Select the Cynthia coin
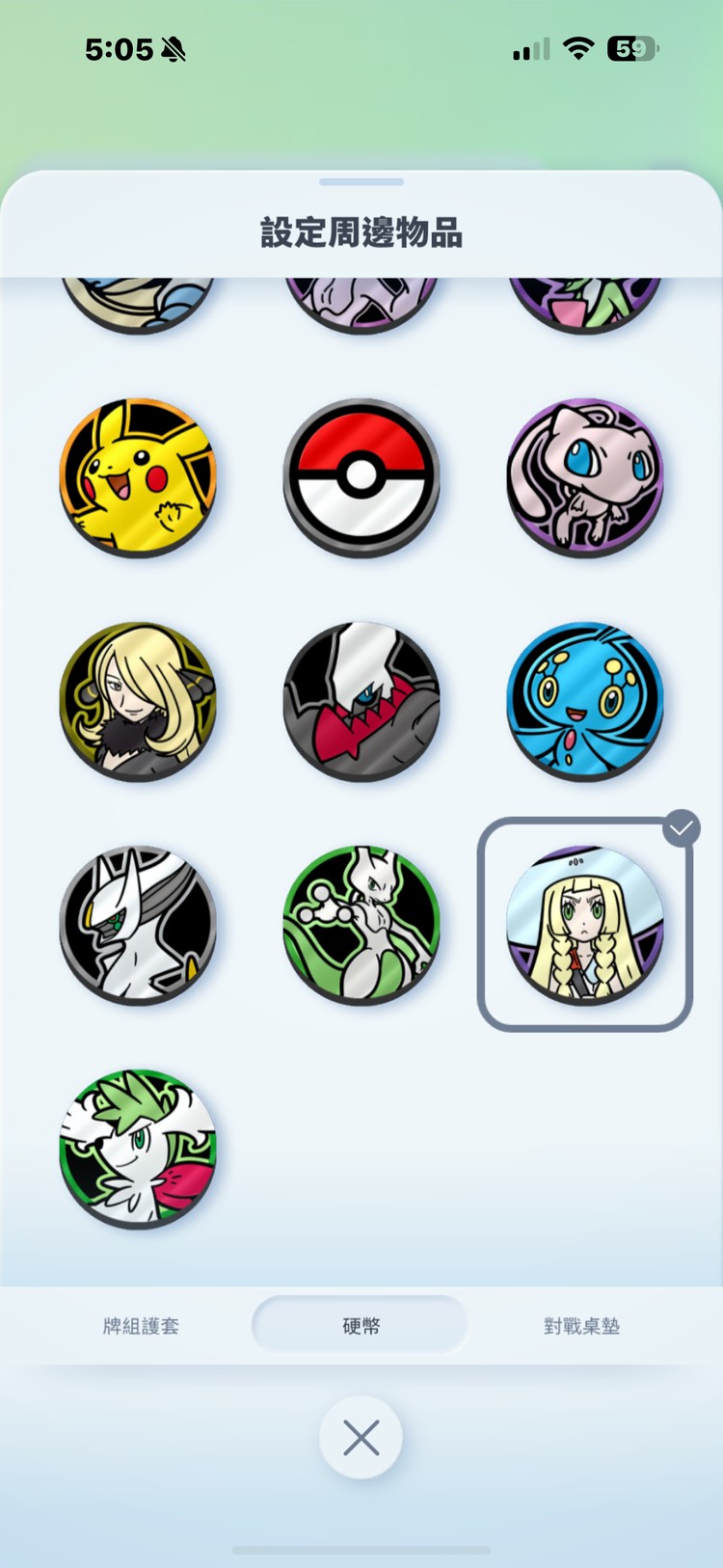Viewport: 723px width, 1568px height. click(x=138, y=701)
